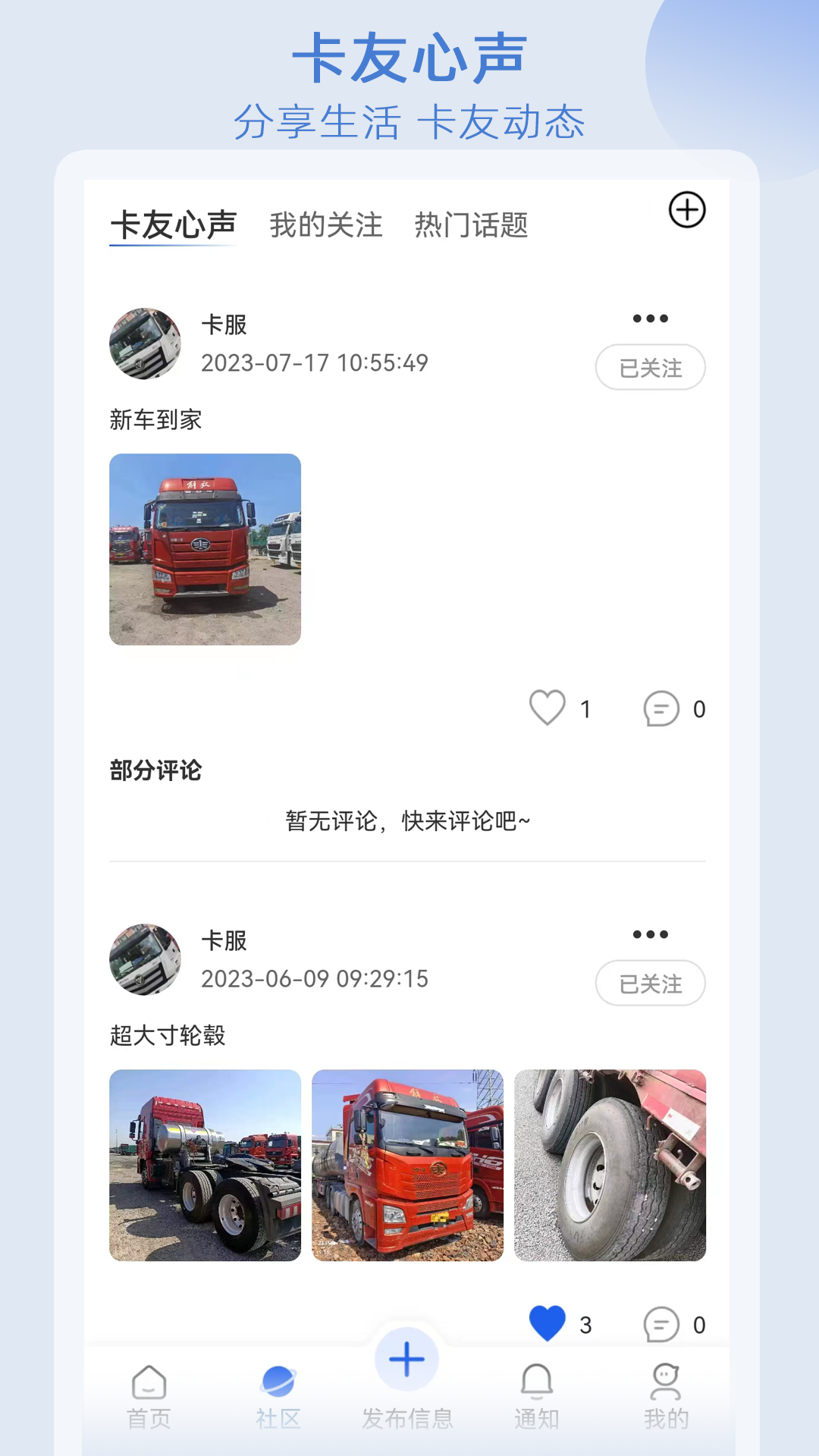The width and height of the screenshot is (819, 1456).
Task: Open the tire close-up photo in 超大寸轮毂
Action: [x=611, y=1166]
